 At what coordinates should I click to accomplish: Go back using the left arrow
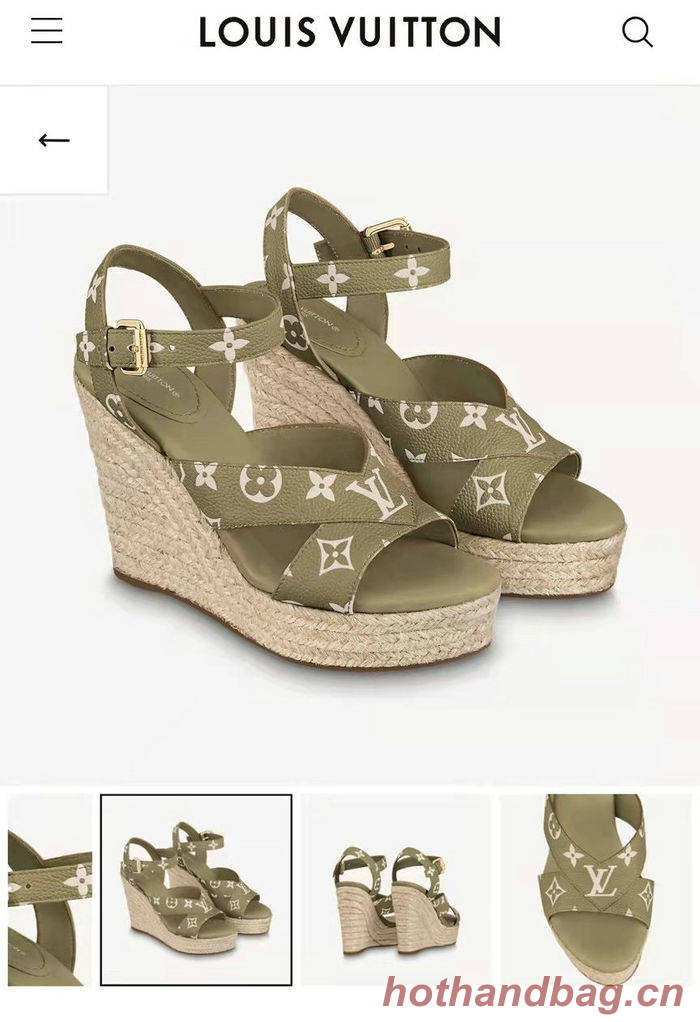pos(54,141)
